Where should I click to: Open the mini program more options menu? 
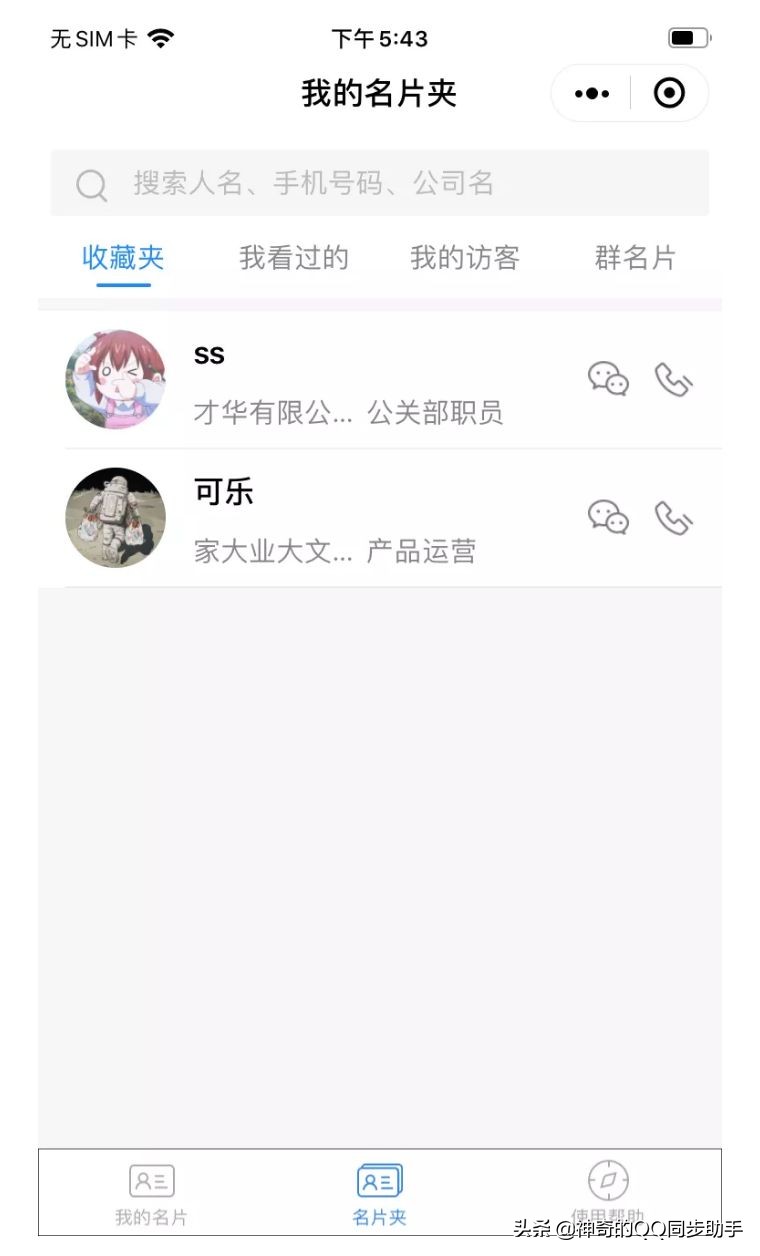coord(591,92)
